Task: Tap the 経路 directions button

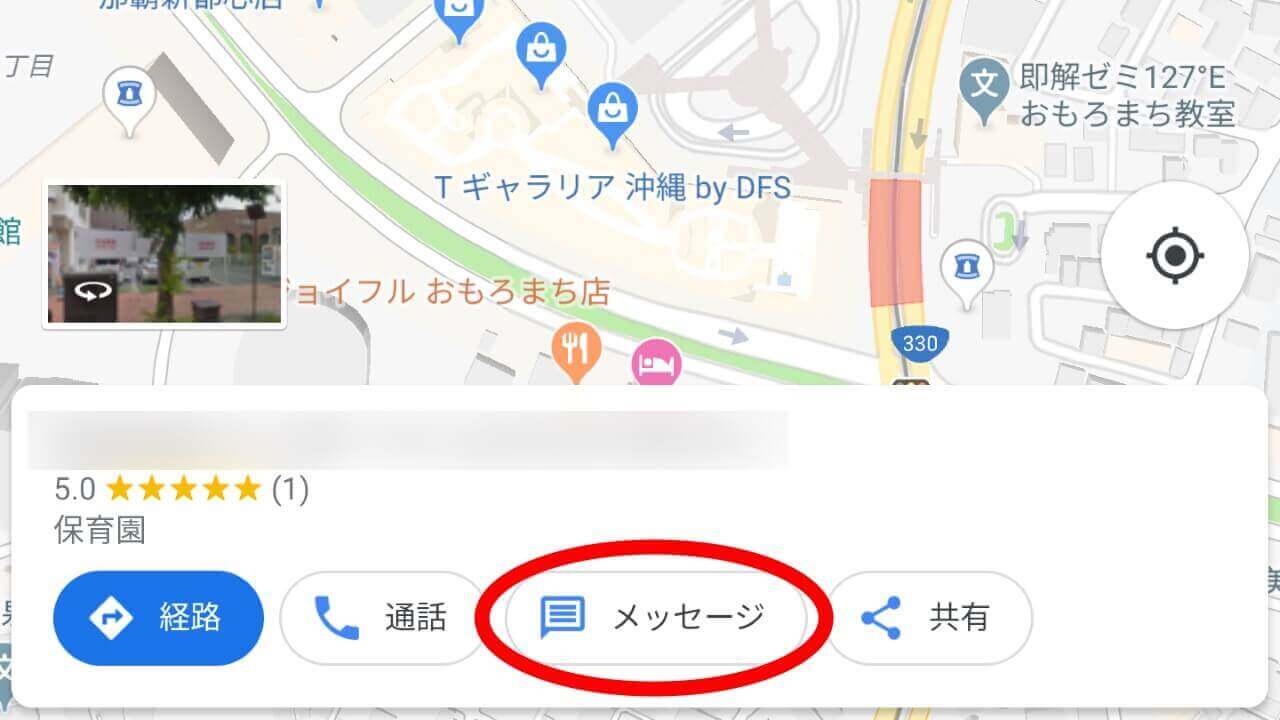Action: click(158, 618)
